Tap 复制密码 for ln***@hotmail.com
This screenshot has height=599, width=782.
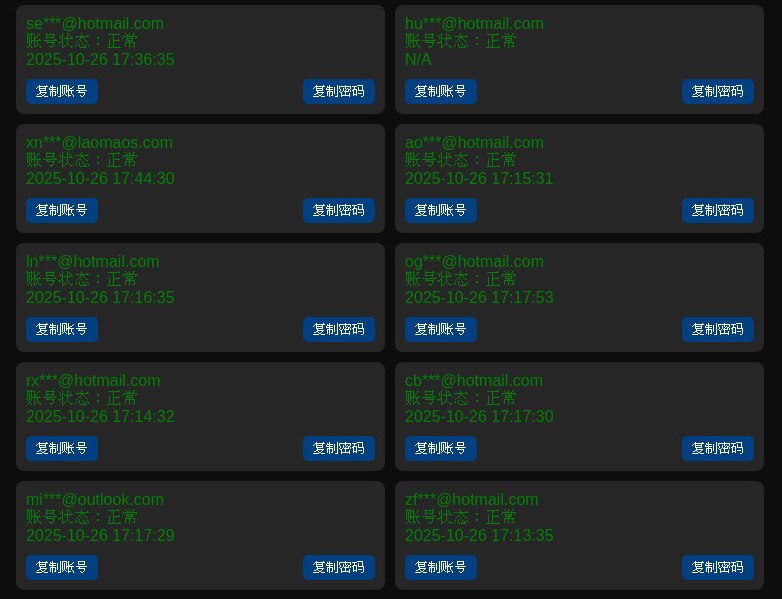339,329
